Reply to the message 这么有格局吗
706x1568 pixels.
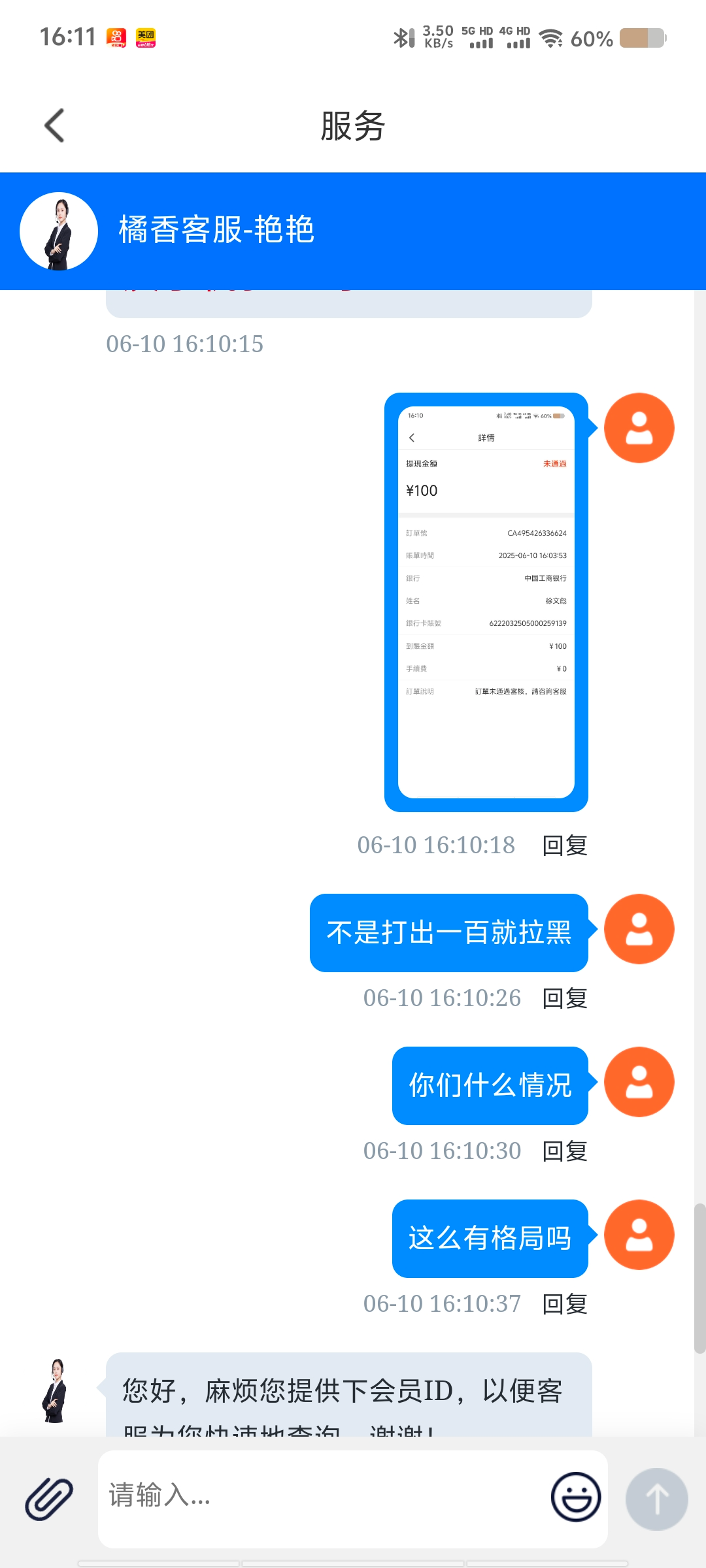click(x=565, y=1304)
